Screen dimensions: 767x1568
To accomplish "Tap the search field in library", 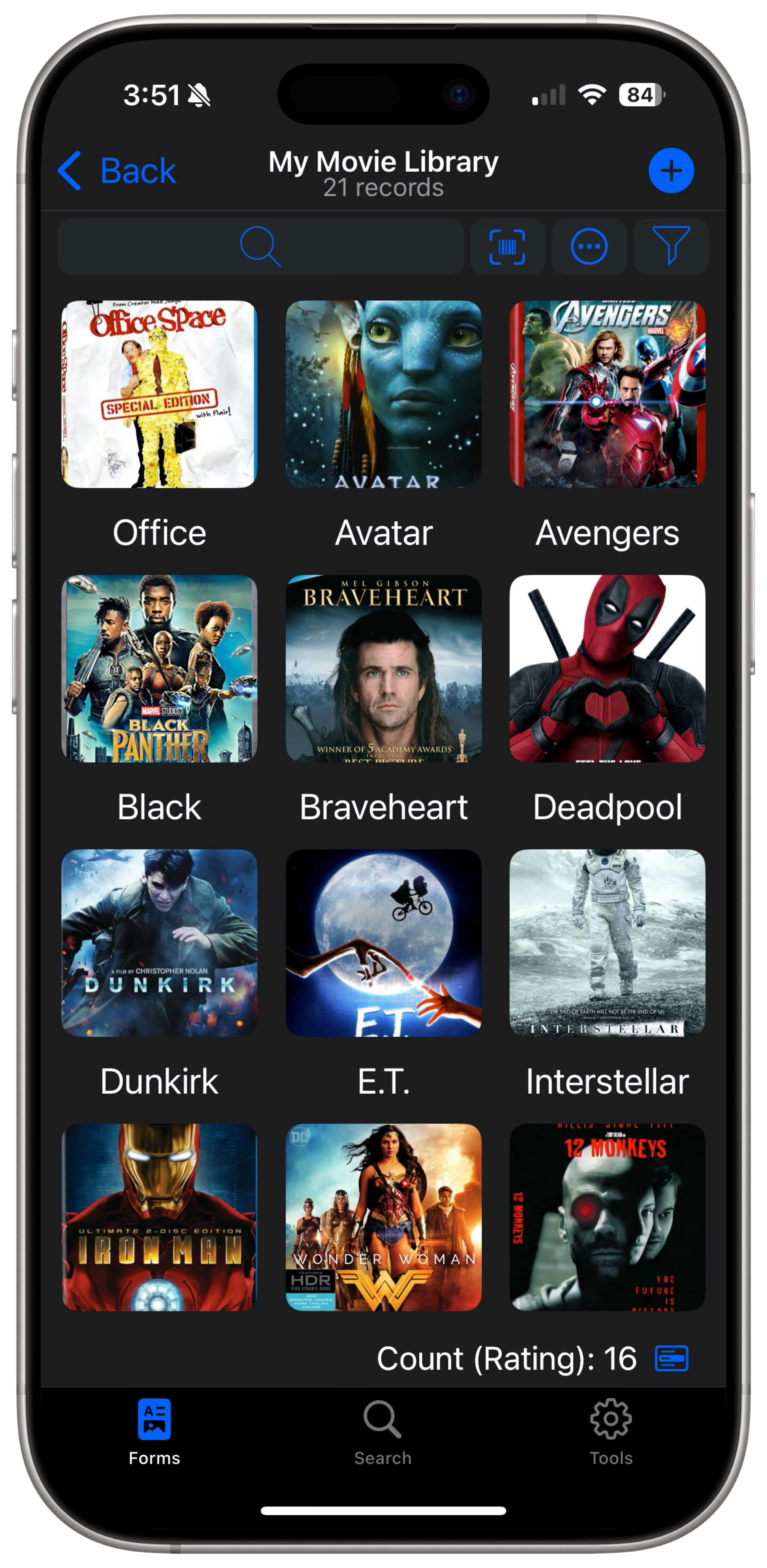I will point(261,247).
